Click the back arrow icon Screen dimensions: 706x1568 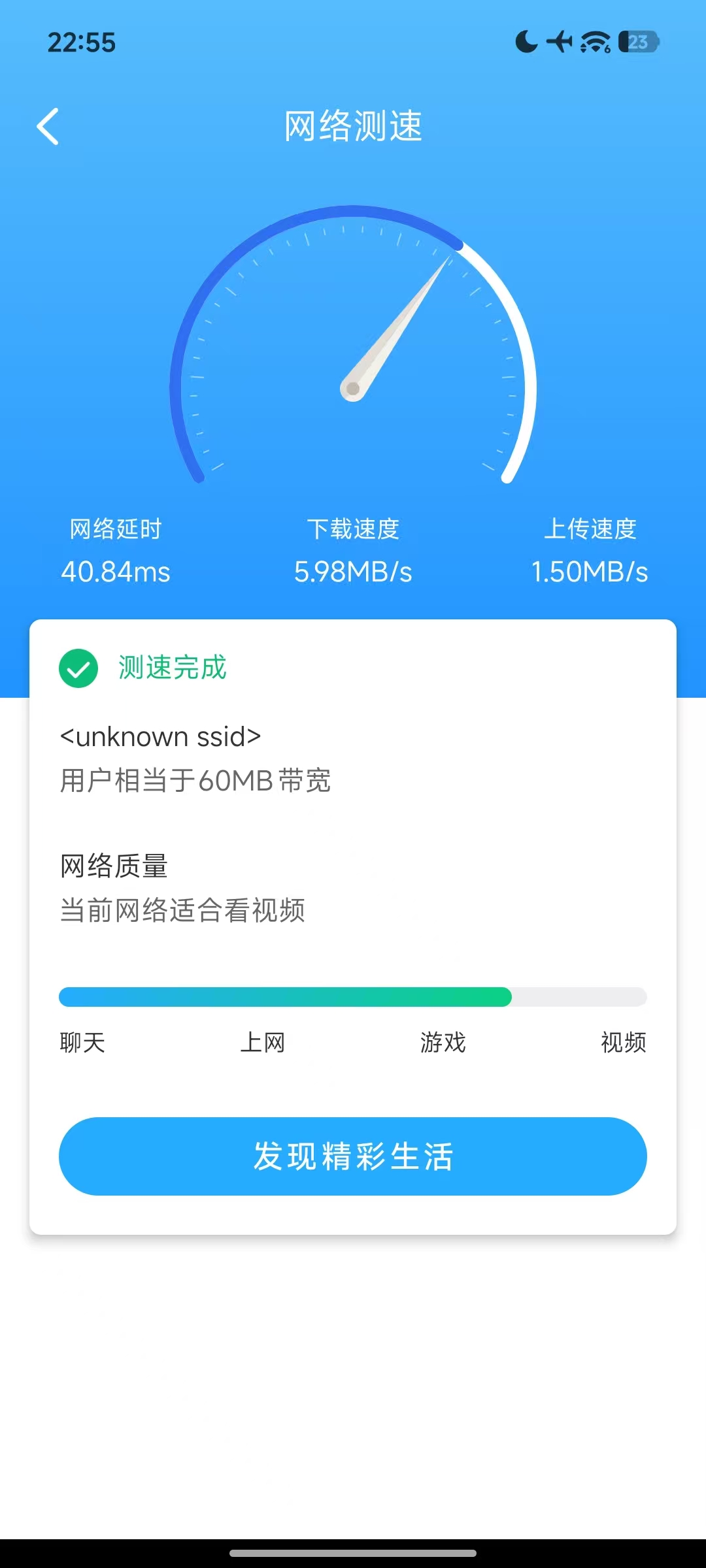49,126
